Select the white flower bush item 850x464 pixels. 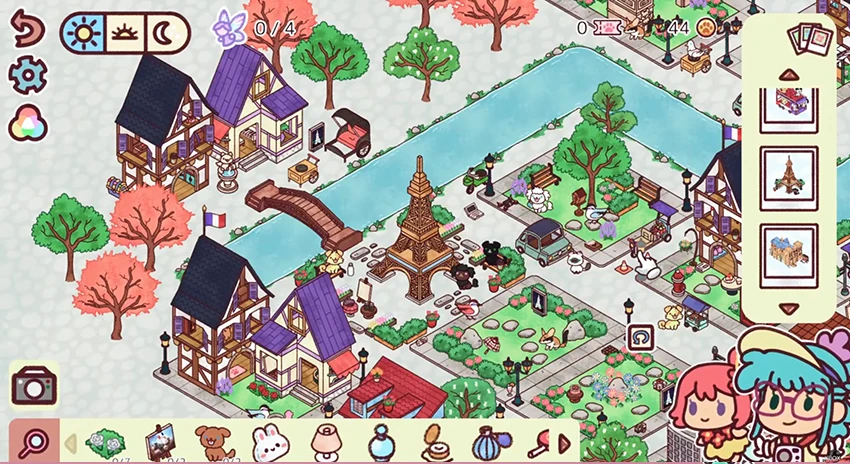pos(105,442)
